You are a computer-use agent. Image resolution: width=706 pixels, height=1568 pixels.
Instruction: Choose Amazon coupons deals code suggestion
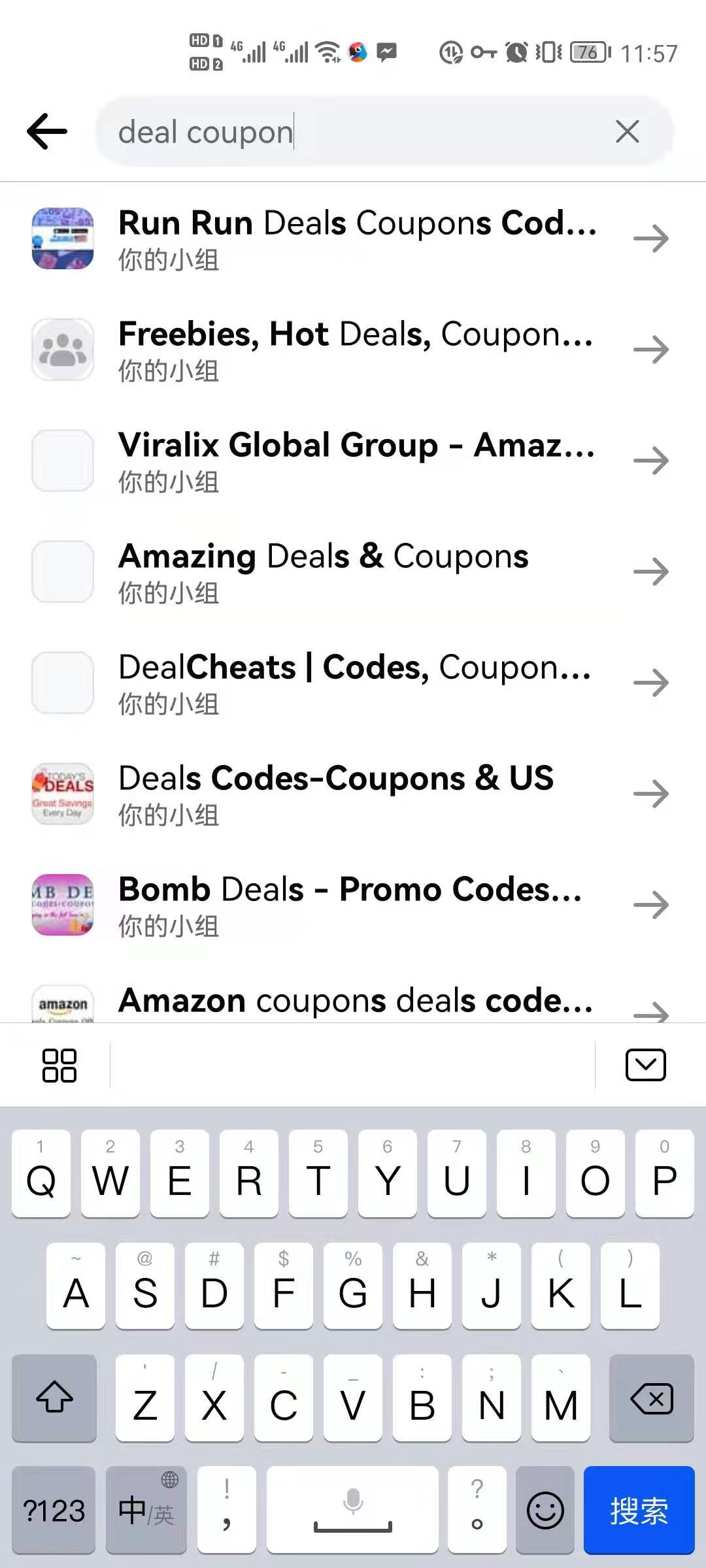(x=353, y=1003)
